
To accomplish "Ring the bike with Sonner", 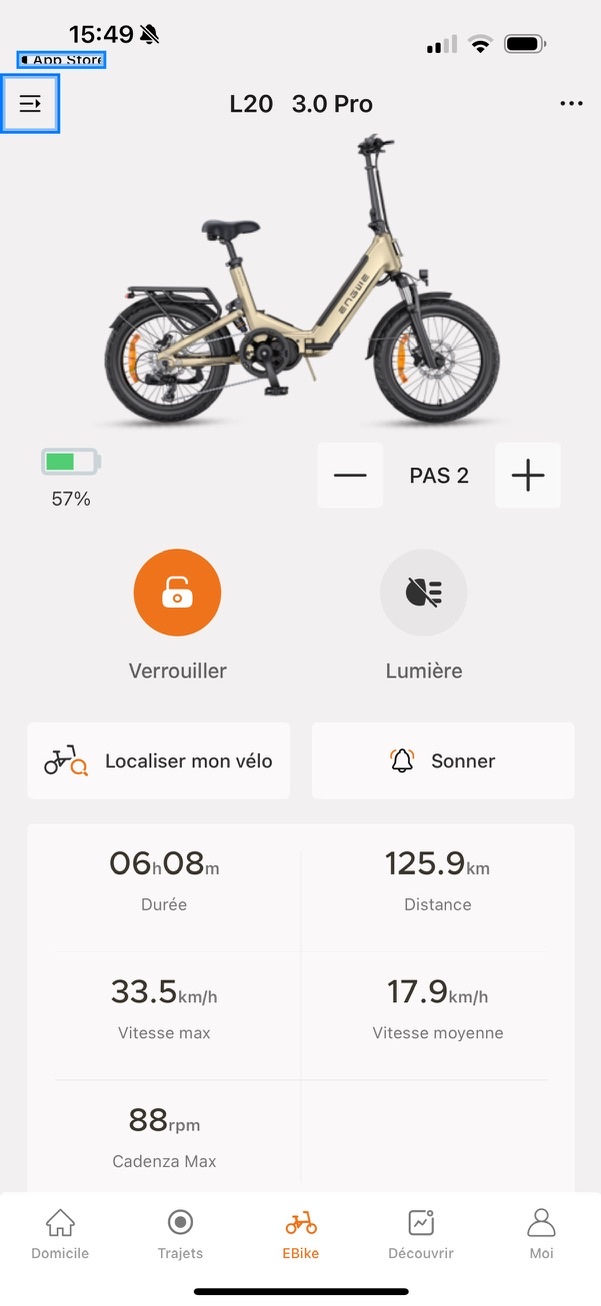I will point(443,761).
